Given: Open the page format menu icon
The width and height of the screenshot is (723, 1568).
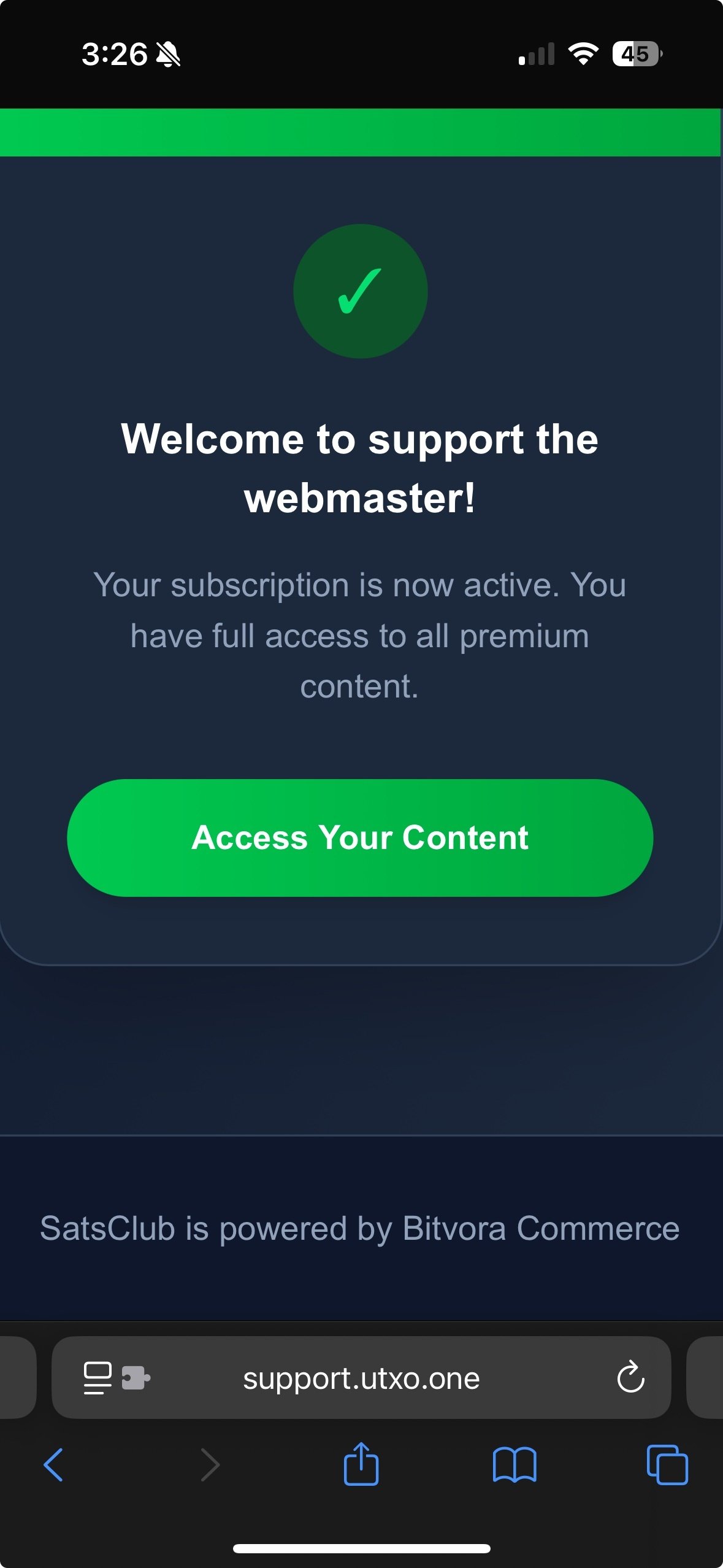Looking at the screenshot, I should click(x=98, y=1378).
